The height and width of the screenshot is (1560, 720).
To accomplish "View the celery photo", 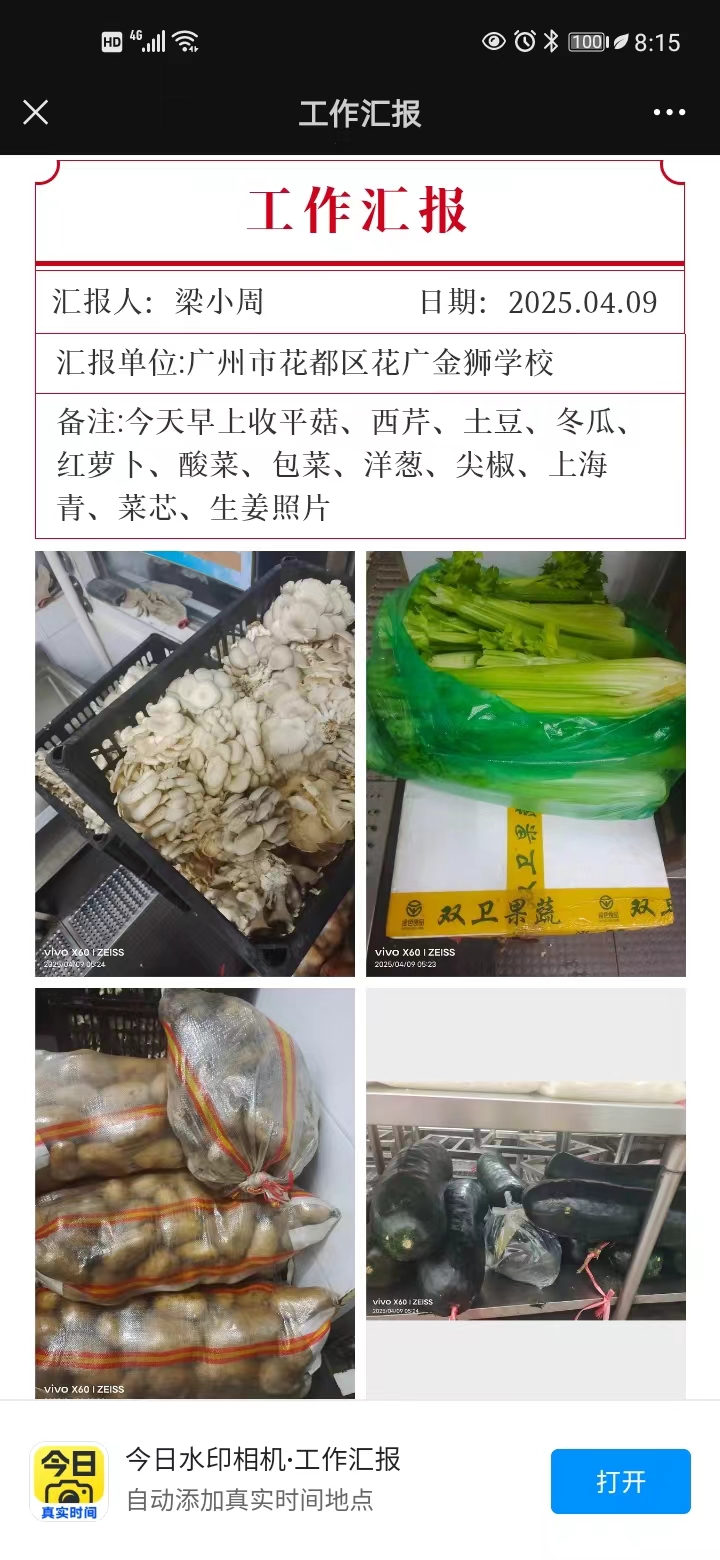I will 525,763.
